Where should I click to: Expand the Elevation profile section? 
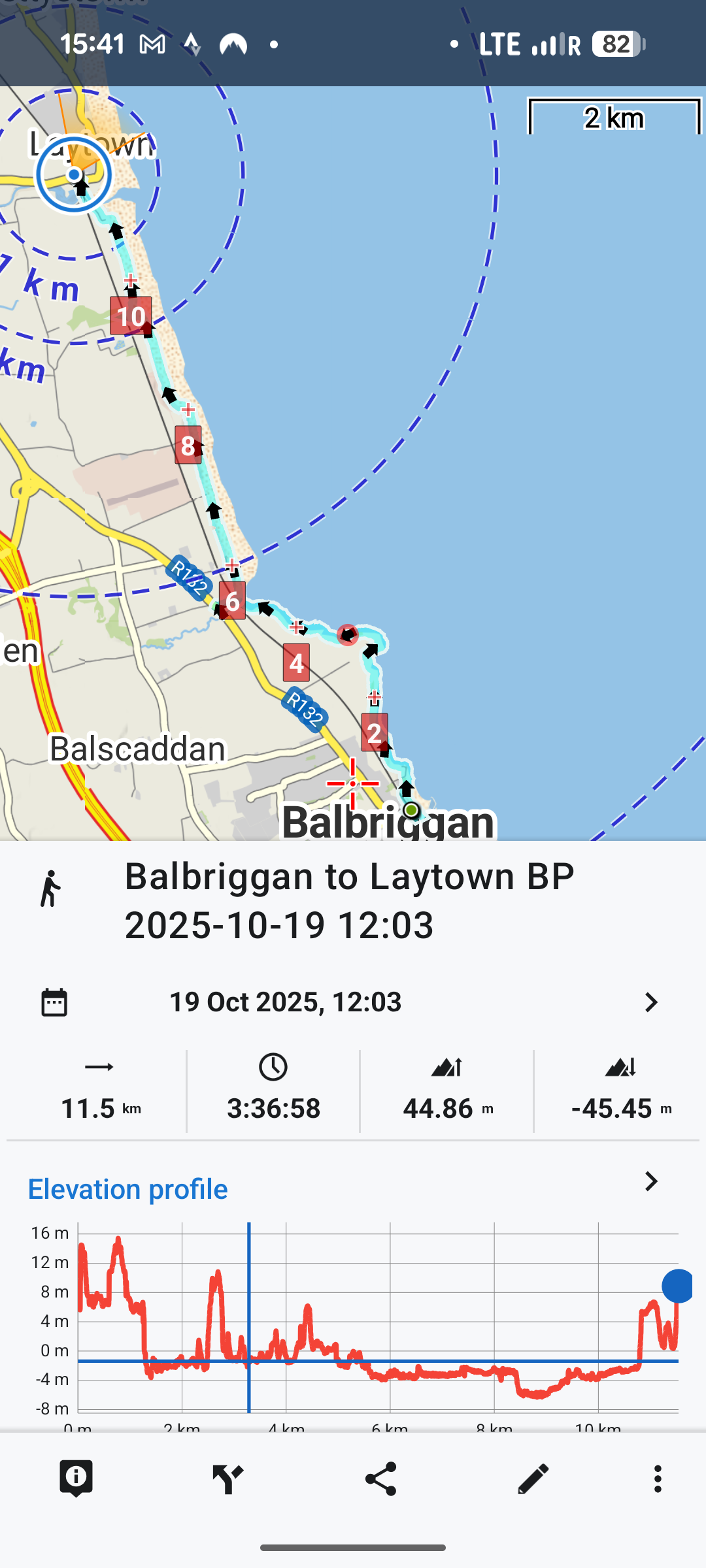[650, 1181]
